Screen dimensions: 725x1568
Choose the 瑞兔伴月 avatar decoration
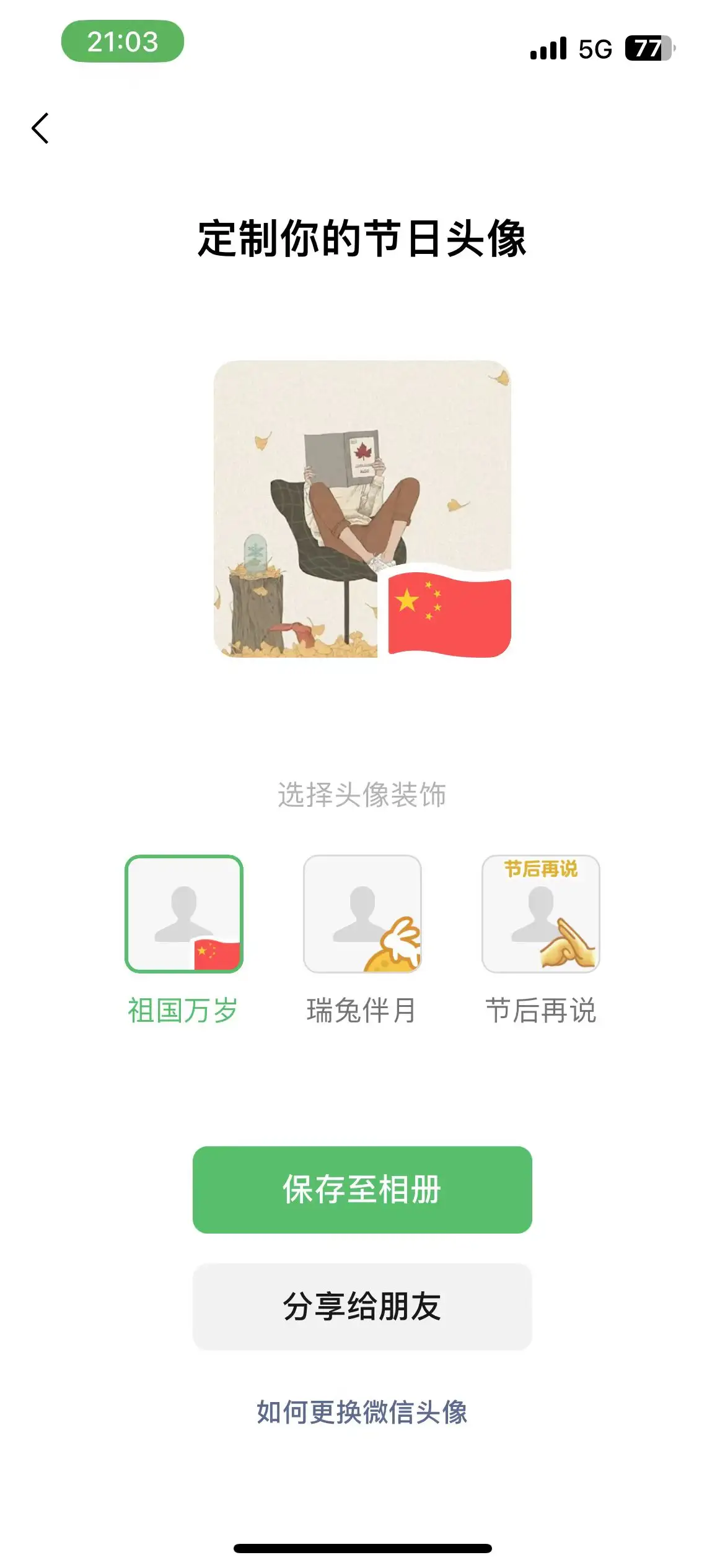362,914
